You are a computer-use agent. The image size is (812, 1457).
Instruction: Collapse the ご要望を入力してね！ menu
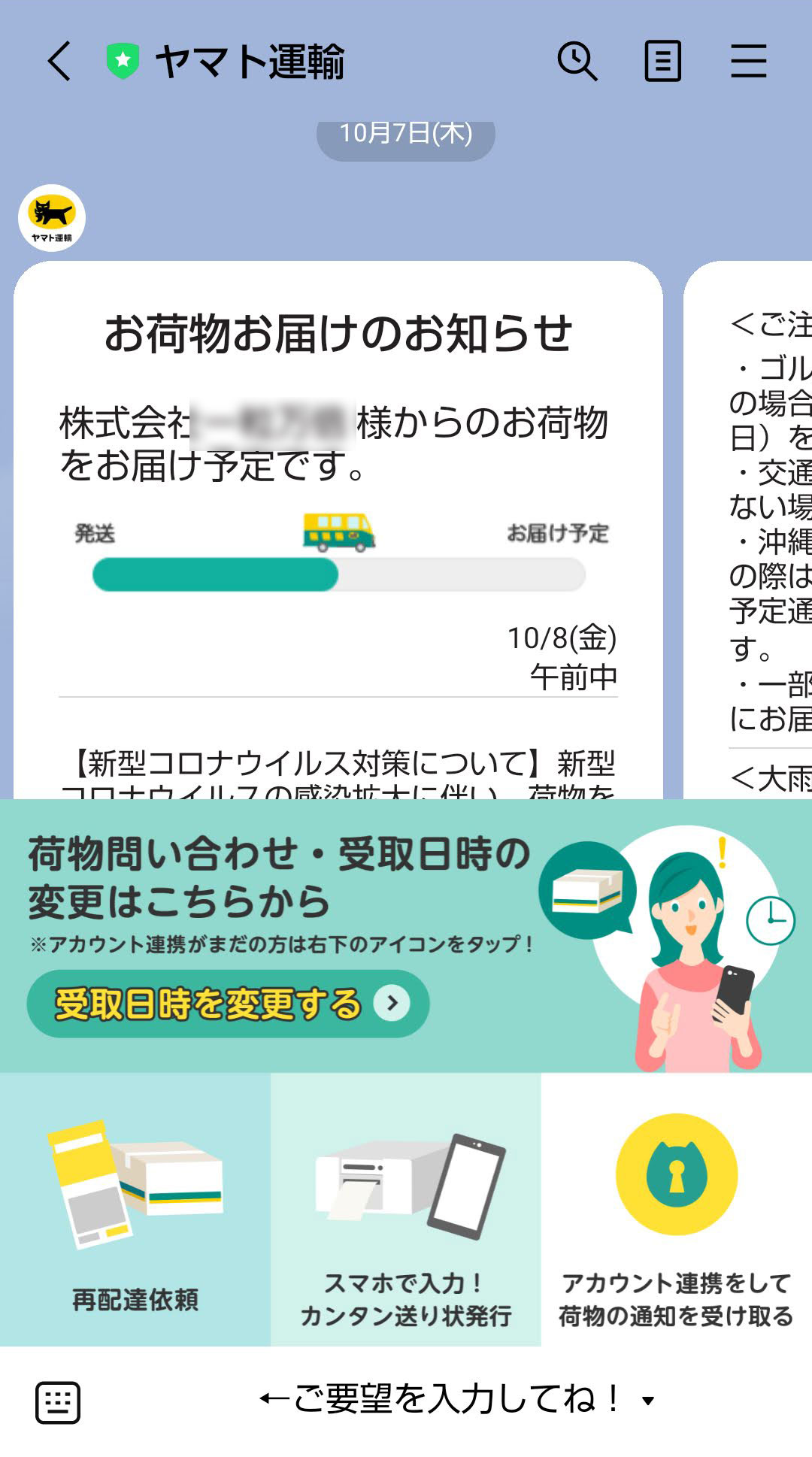459,1400
